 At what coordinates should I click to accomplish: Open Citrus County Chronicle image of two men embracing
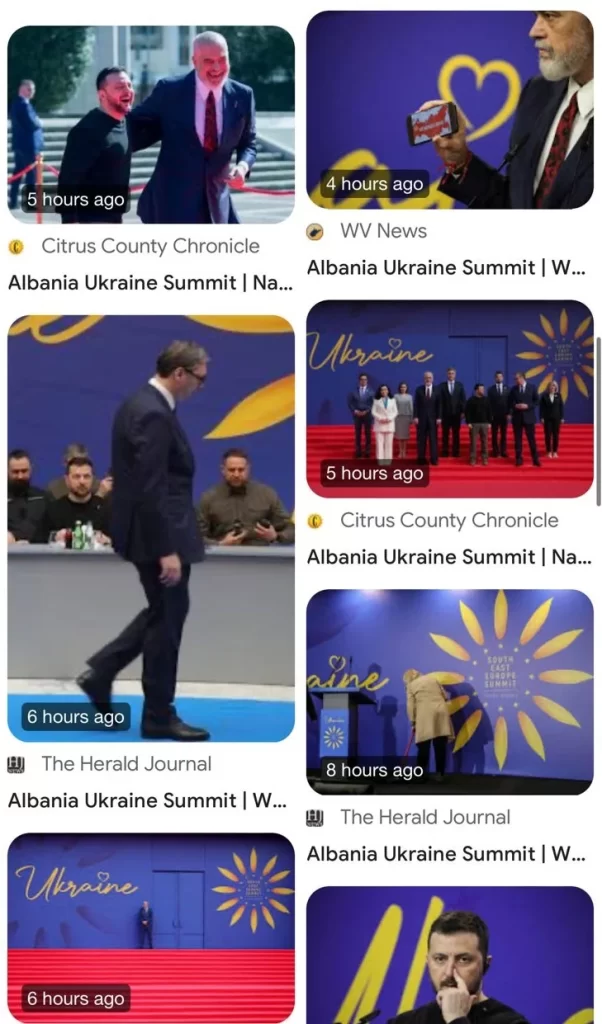(151, 124)
